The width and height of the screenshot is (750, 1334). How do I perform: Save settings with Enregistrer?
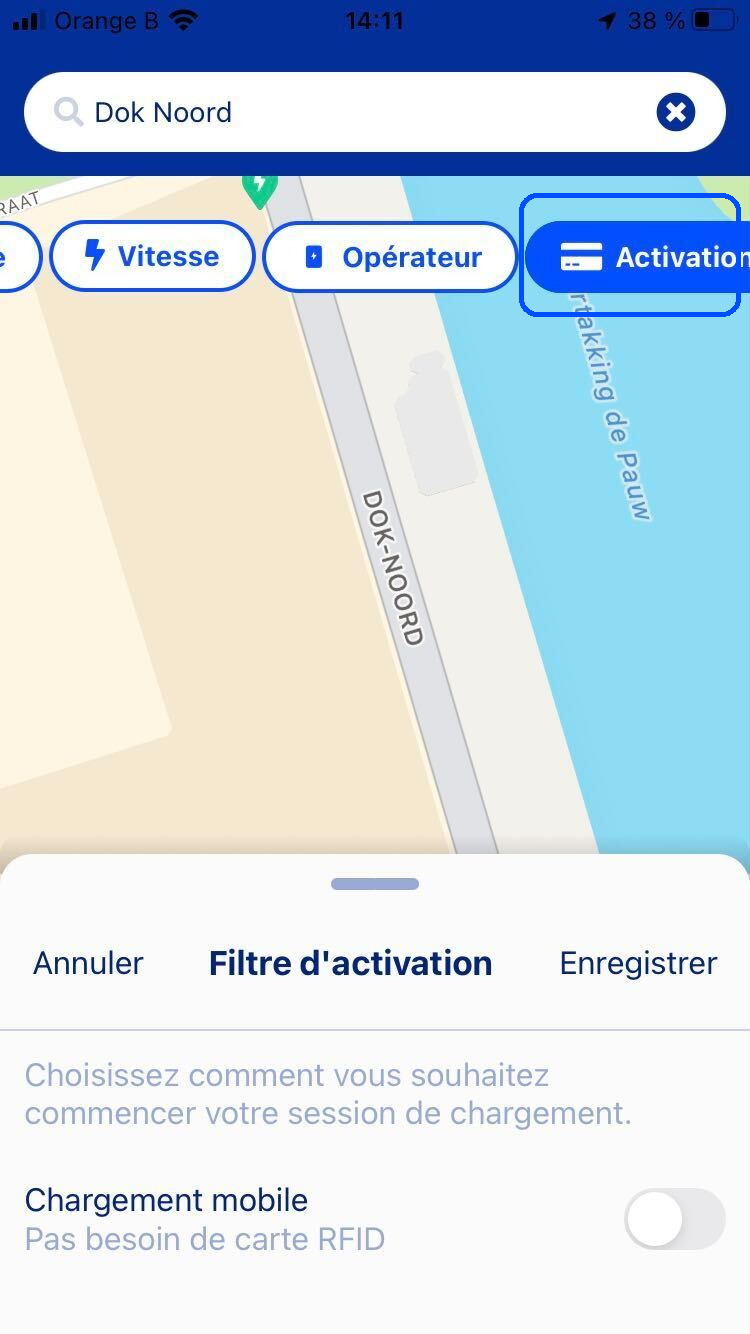pos(638,962)
